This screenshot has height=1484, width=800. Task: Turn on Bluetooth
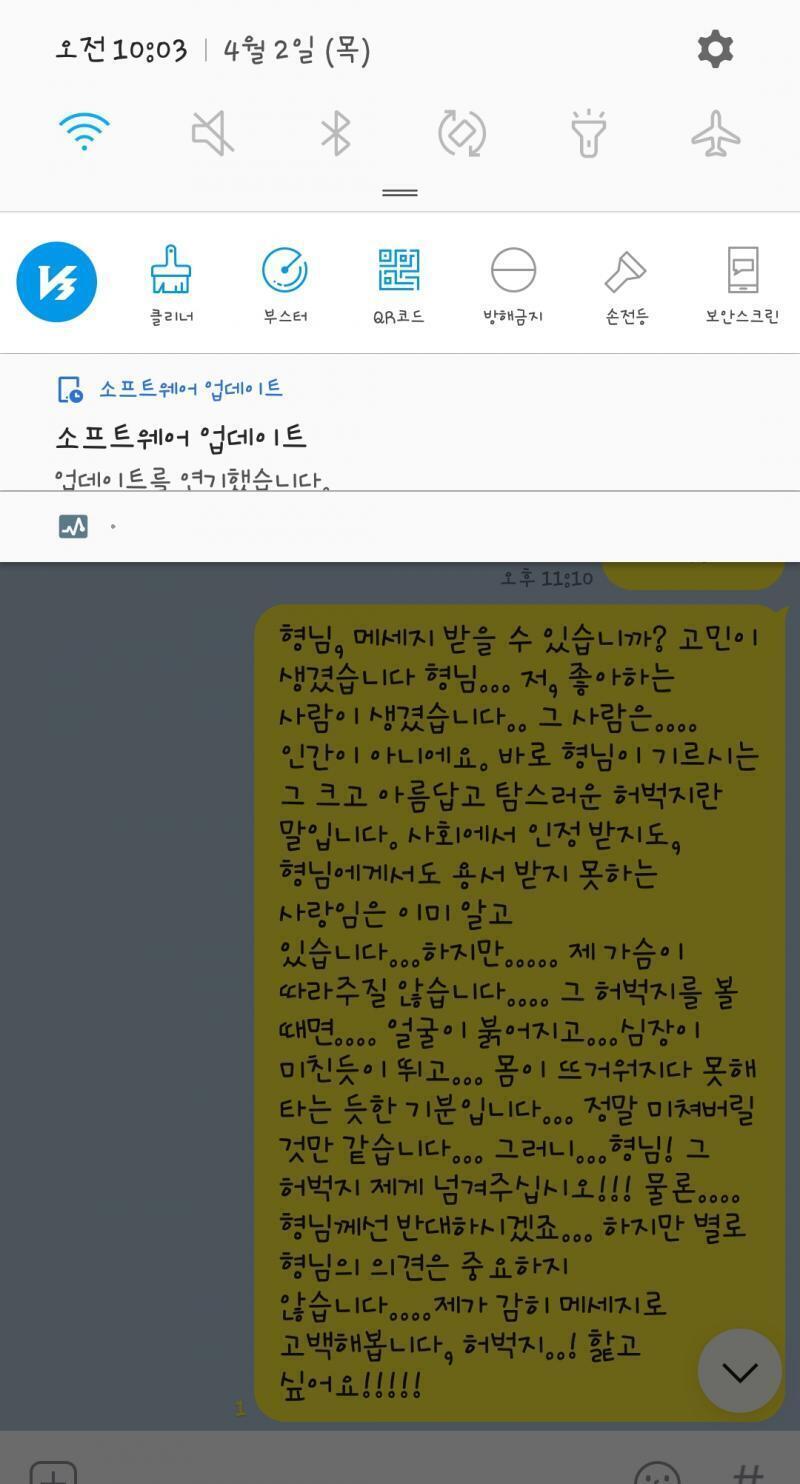tap(336, 133)
